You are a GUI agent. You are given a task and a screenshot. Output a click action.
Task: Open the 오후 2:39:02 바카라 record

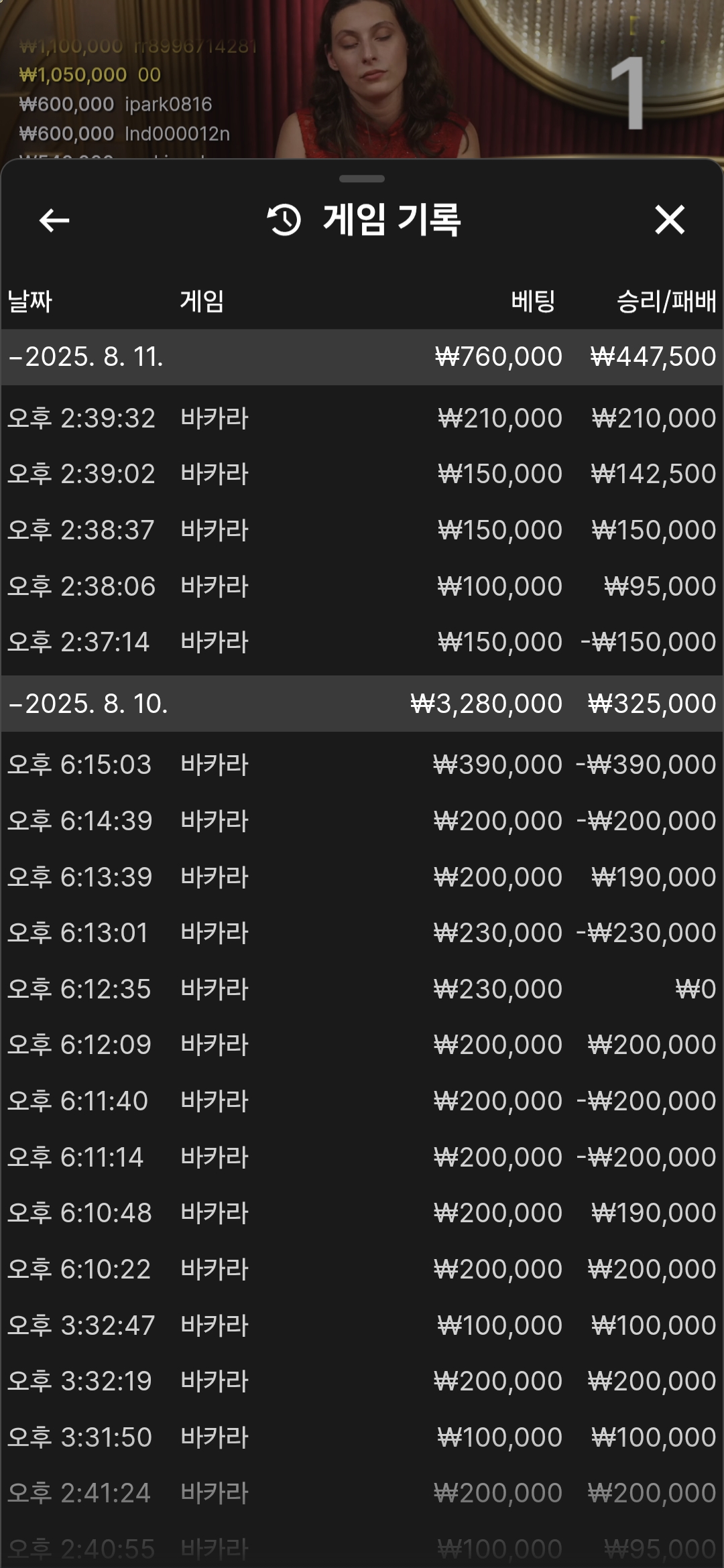(362, 474)
